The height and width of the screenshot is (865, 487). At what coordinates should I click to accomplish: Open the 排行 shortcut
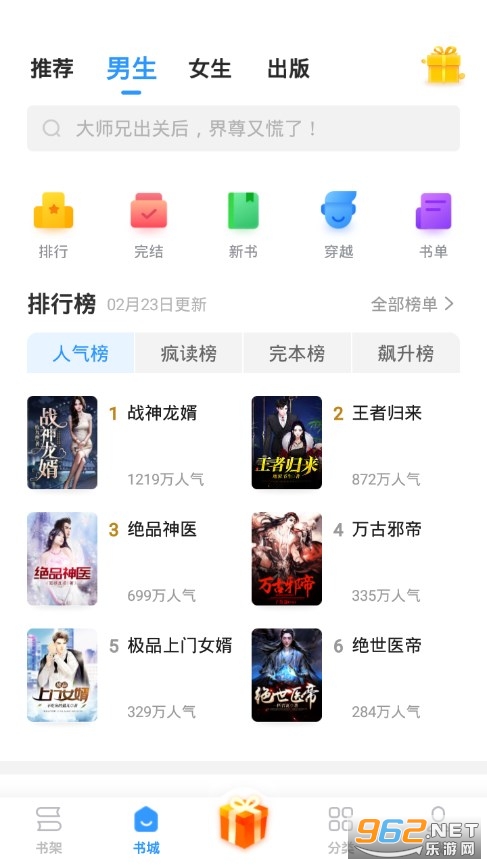(53, 226)
